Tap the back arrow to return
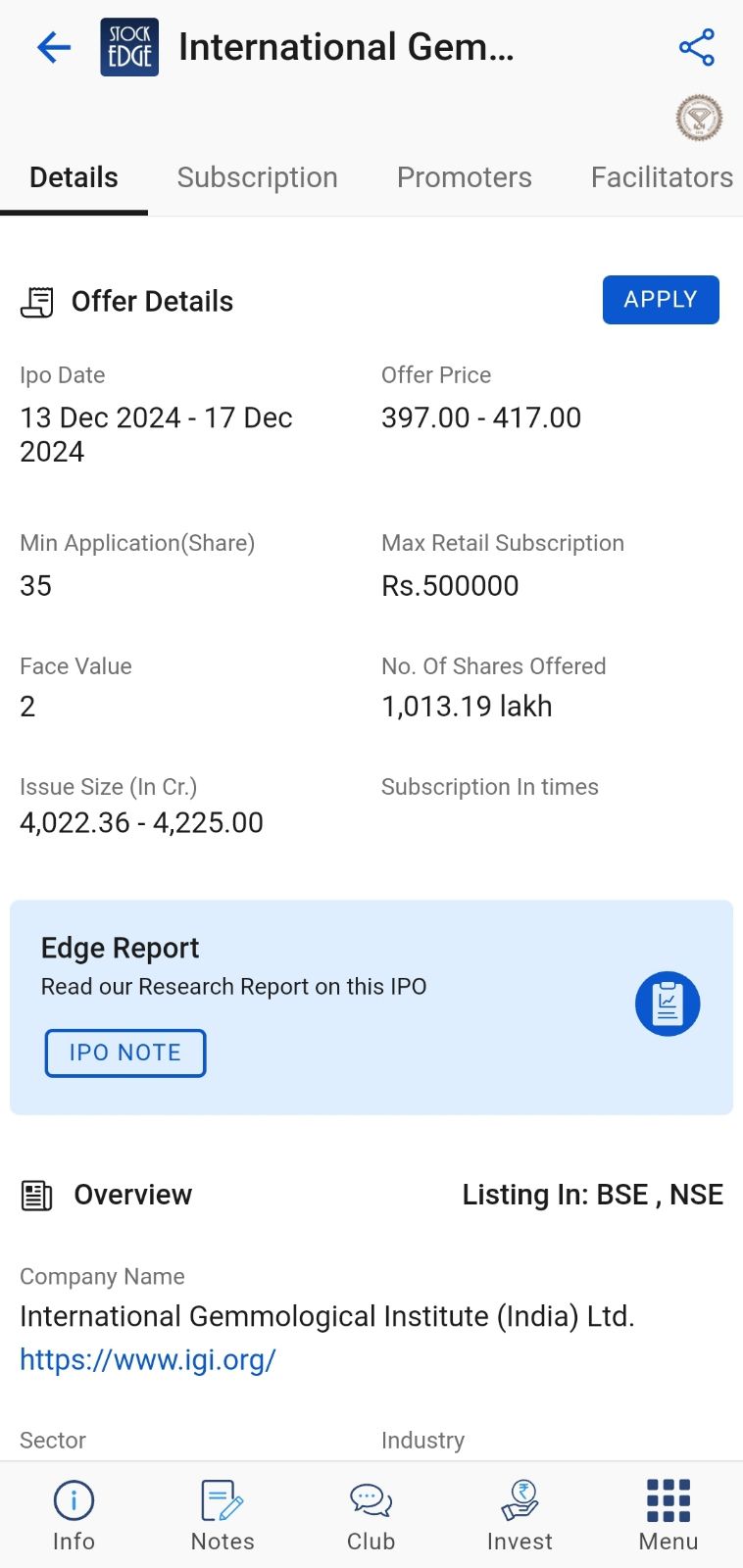Screen dimensions: 743x1568 52,46
